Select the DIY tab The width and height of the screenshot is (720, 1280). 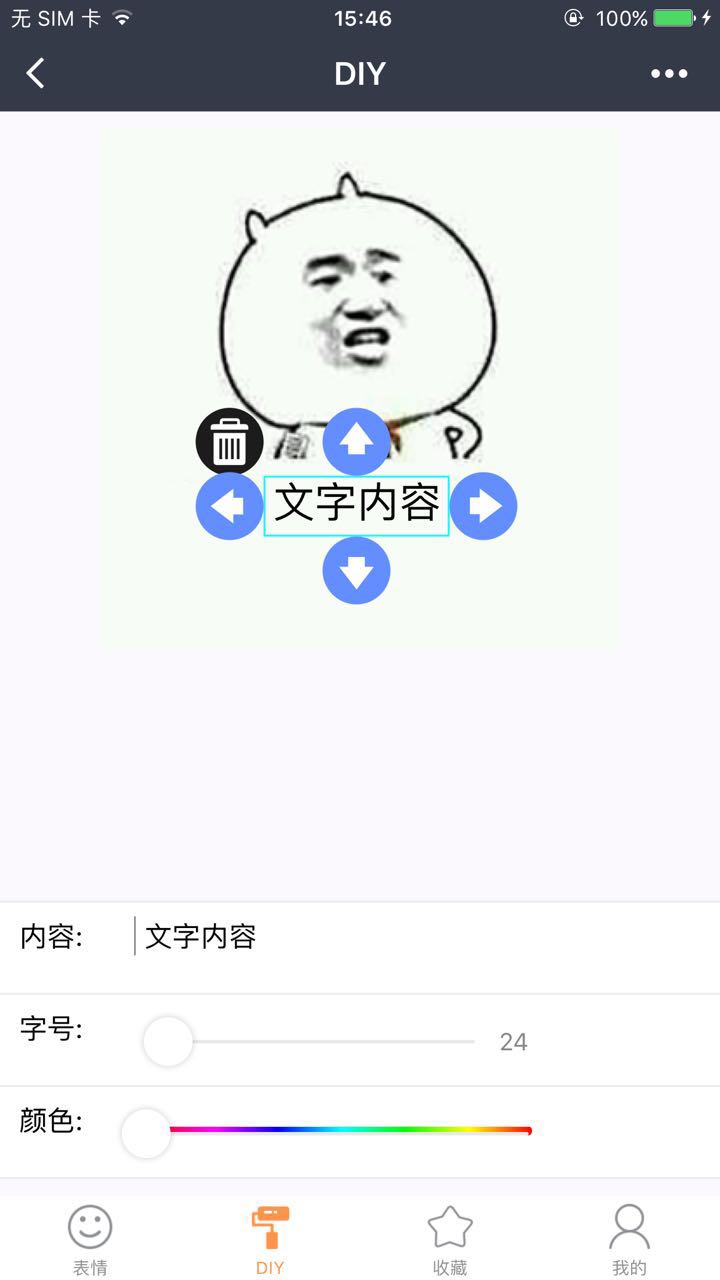270,1240
